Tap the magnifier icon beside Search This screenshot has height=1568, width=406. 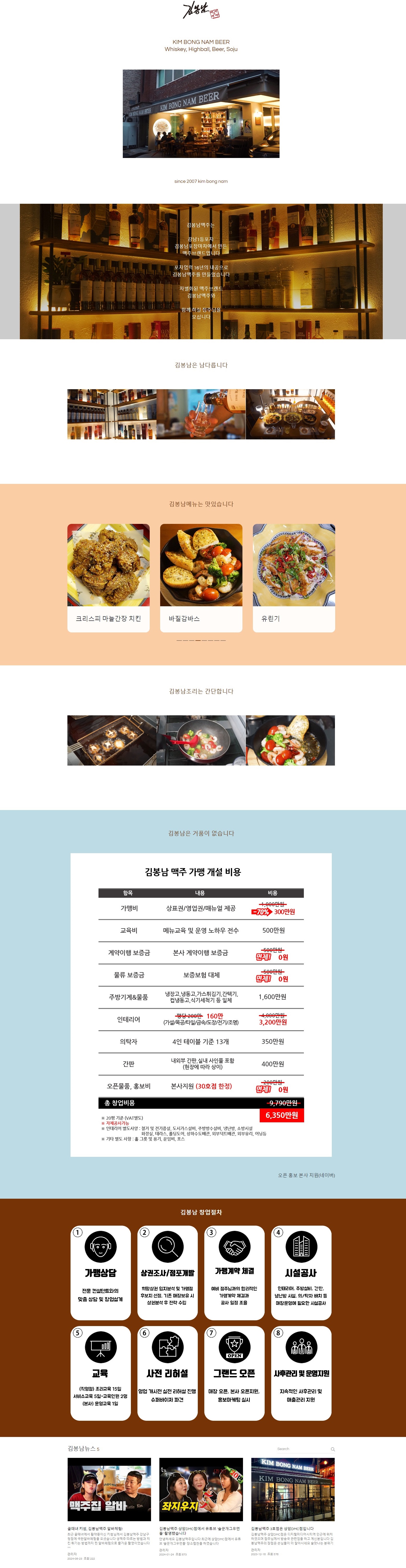point(333,1449)
